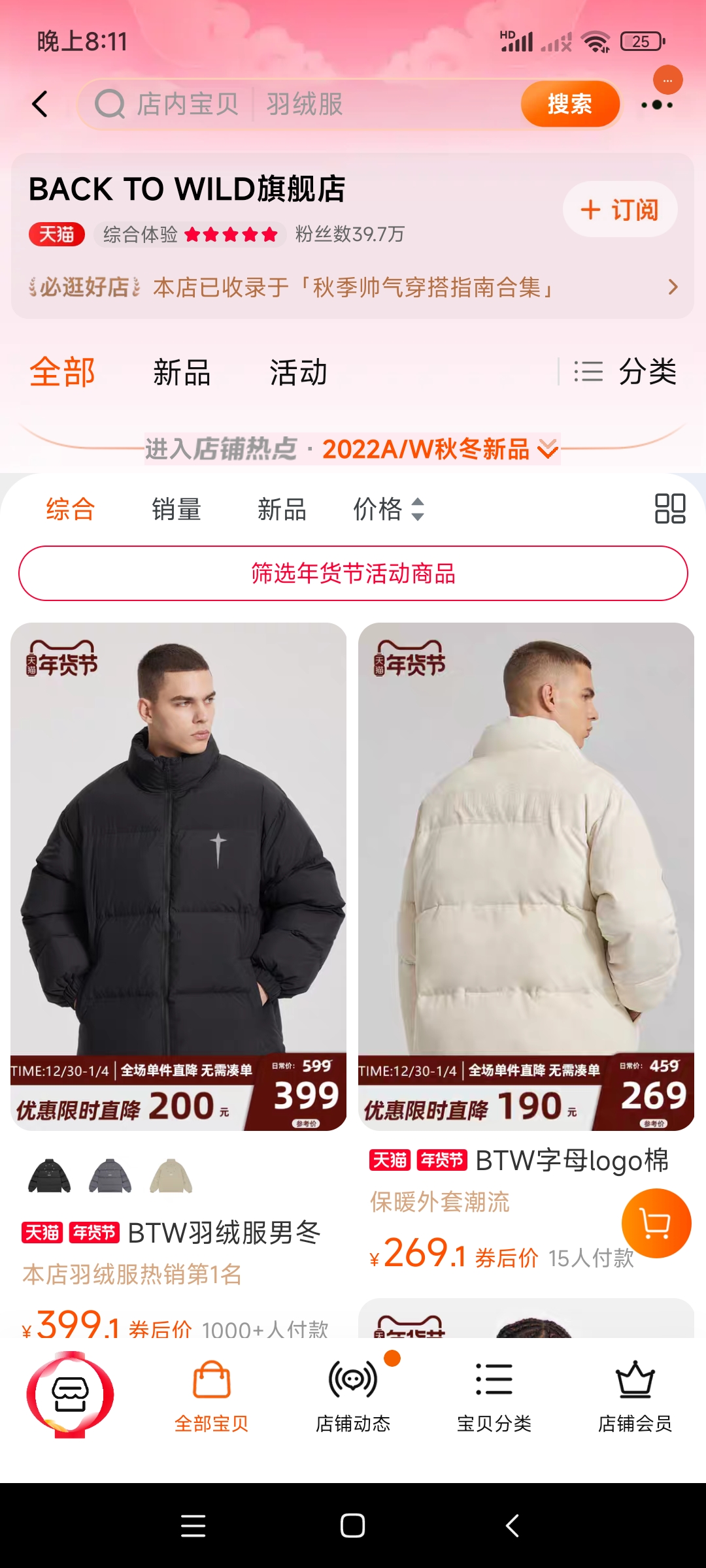Go back using the top-left arrow
706x1568 pixels.
(40, 104)
